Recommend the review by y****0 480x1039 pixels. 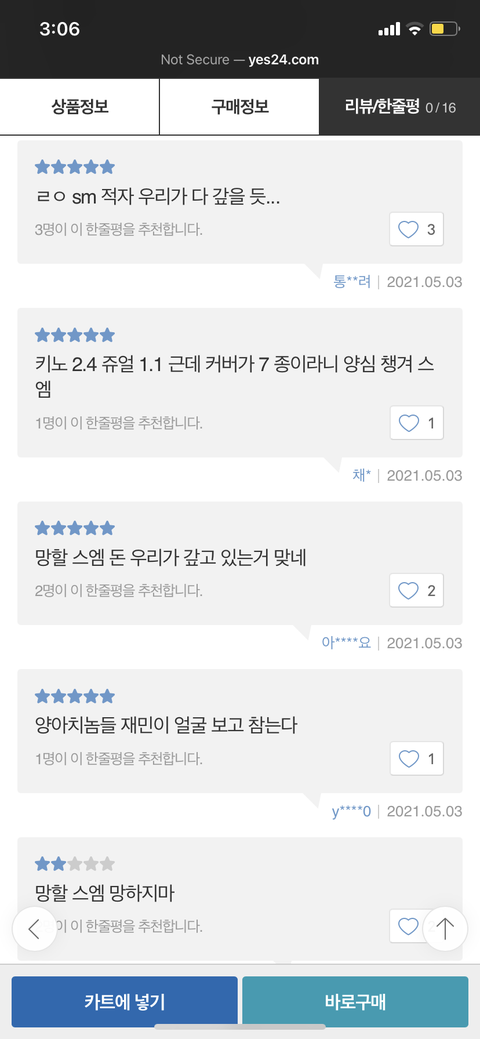pos(416,758)
